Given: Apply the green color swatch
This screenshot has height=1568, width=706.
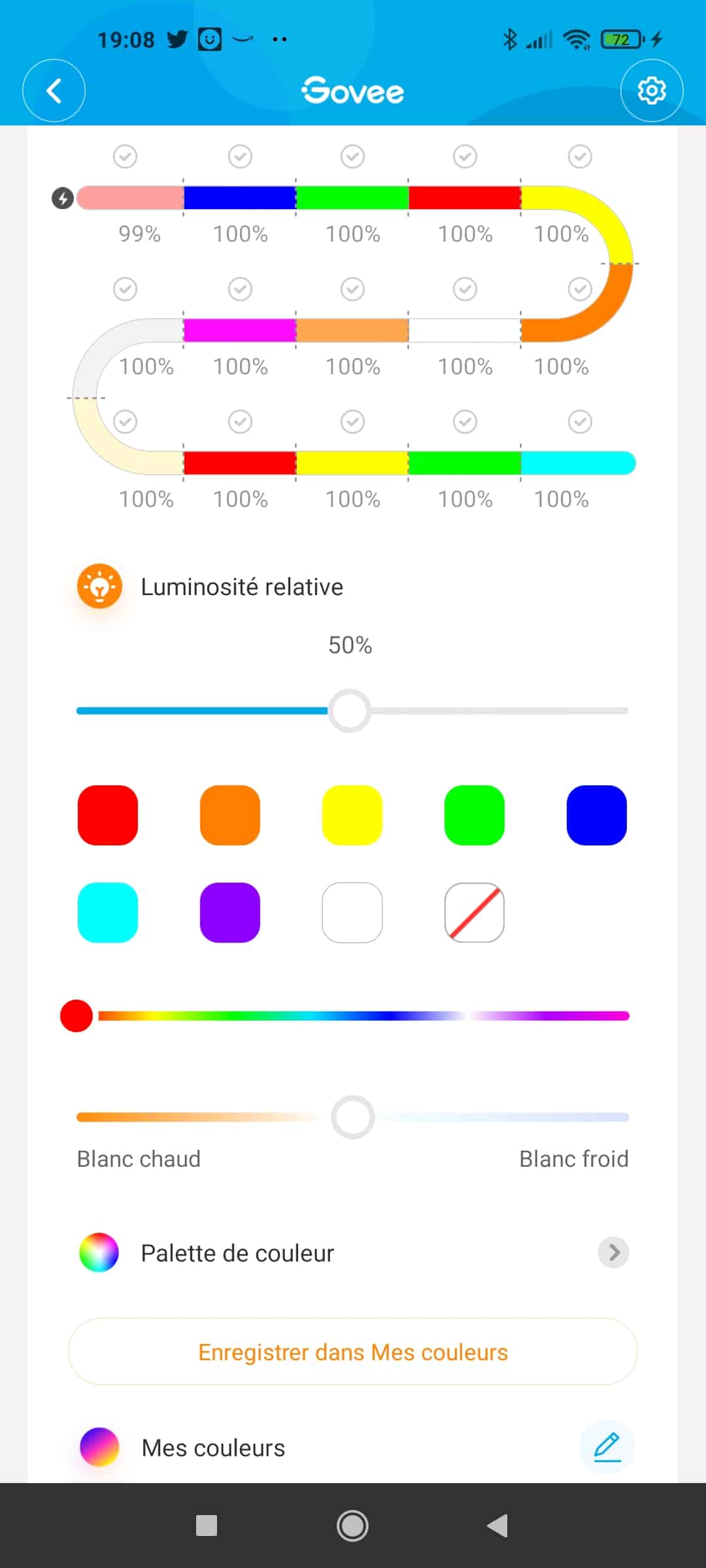Looking at the screenshot, I should coord(475,815).
